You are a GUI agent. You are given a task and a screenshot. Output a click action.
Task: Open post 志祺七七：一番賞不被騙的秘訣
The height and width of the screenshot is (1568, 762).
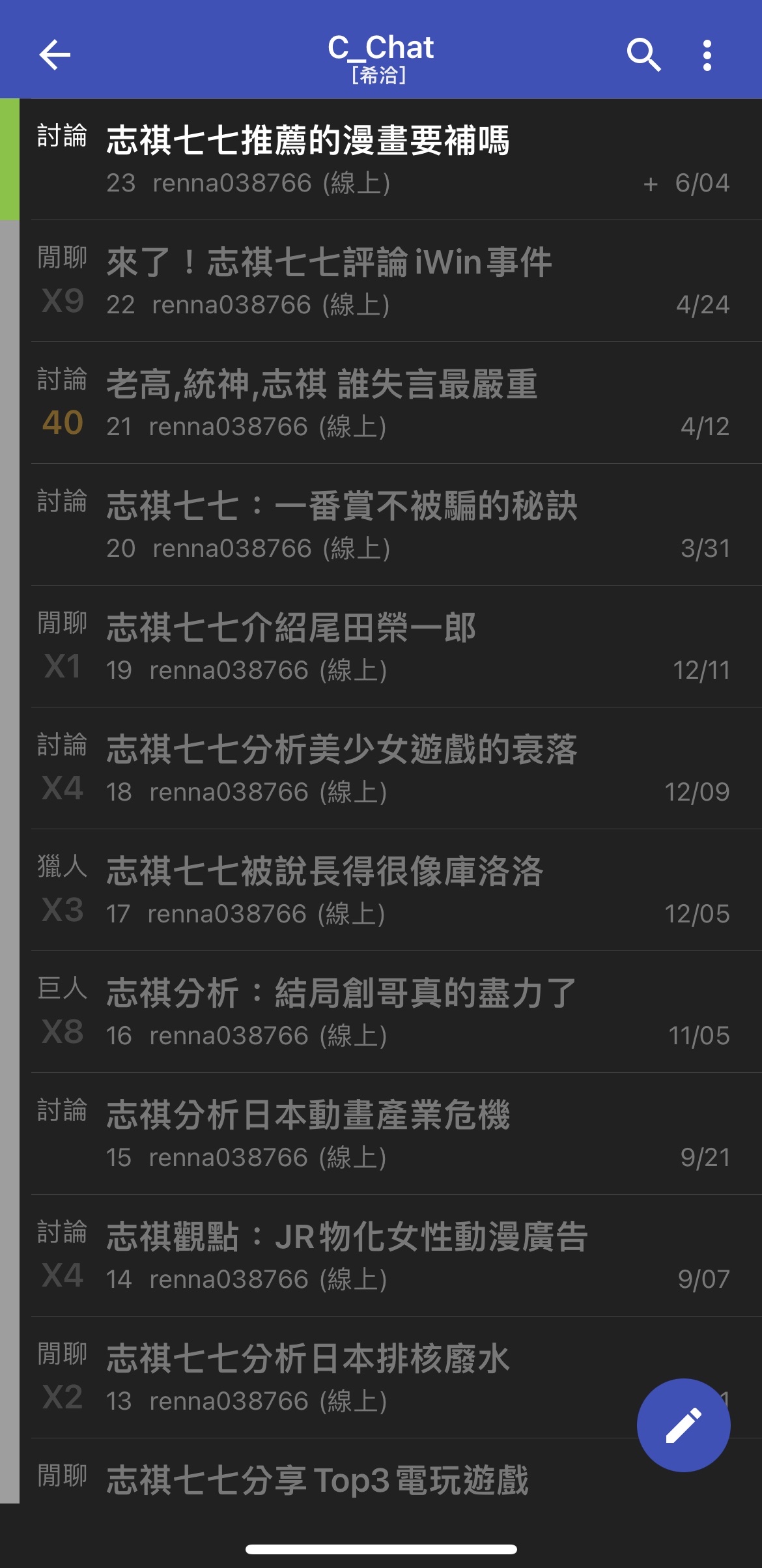[x=391, y=525]
